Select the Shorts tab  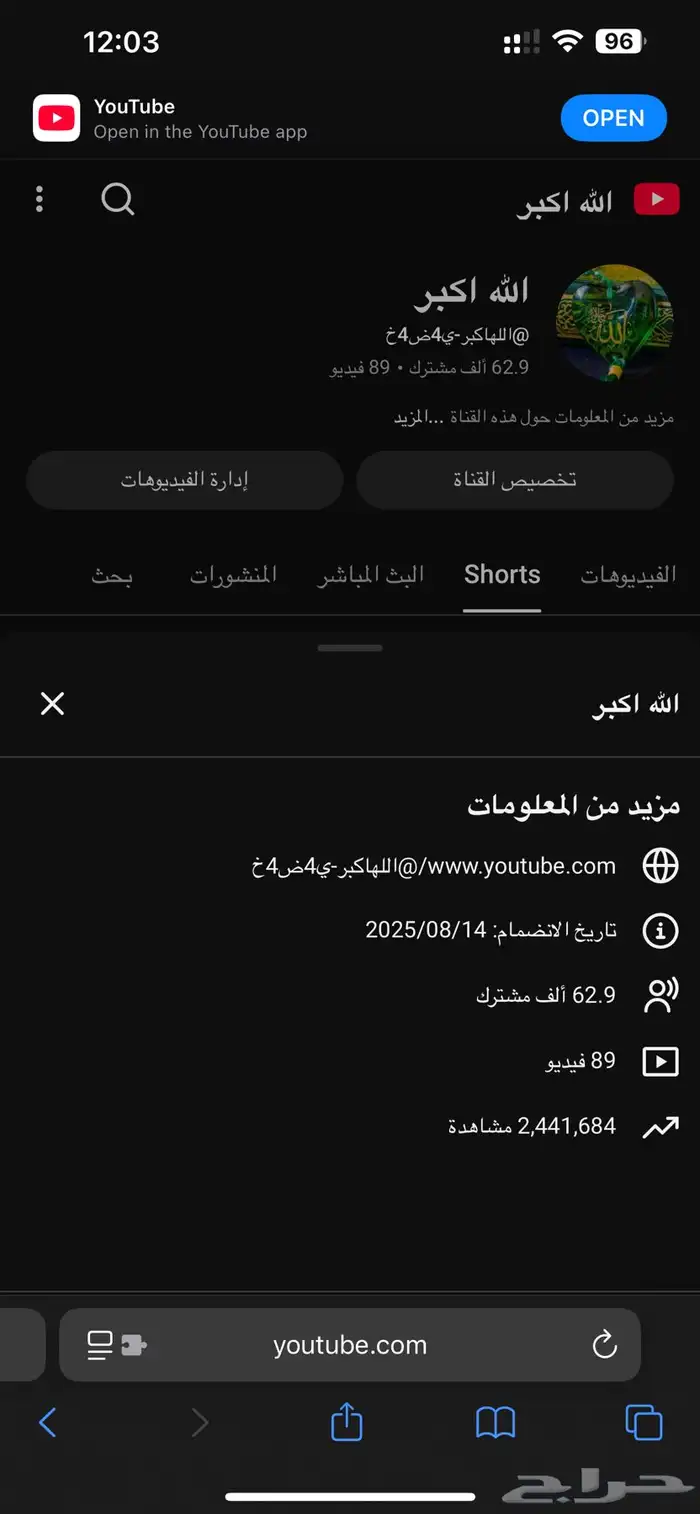(502, 575)
